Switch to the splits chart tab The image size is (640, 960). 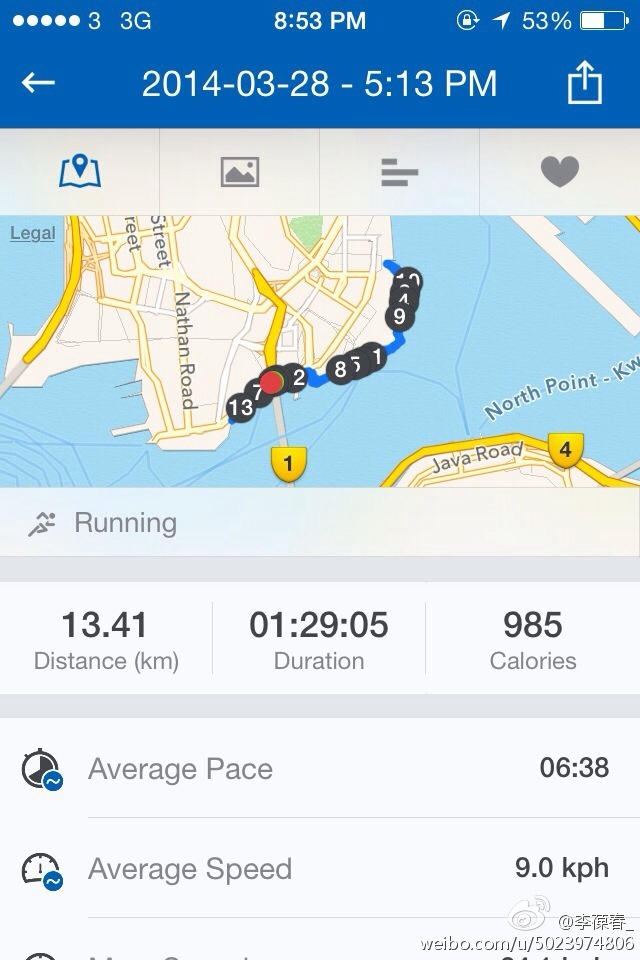(x=400, y=172)
